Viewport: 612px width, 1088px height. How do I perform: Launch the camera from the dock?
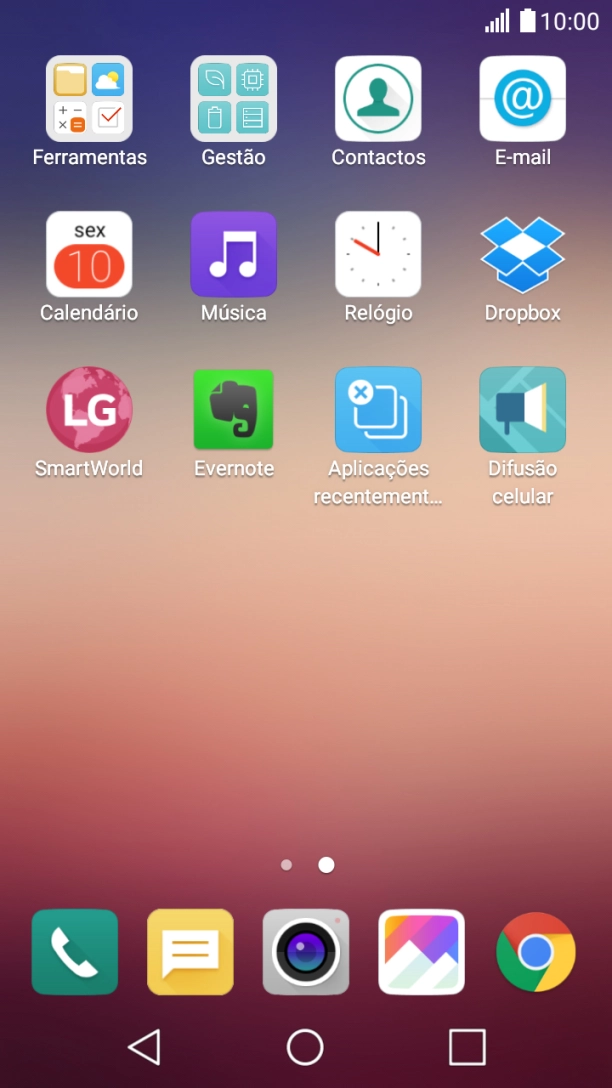click(306, 952)
